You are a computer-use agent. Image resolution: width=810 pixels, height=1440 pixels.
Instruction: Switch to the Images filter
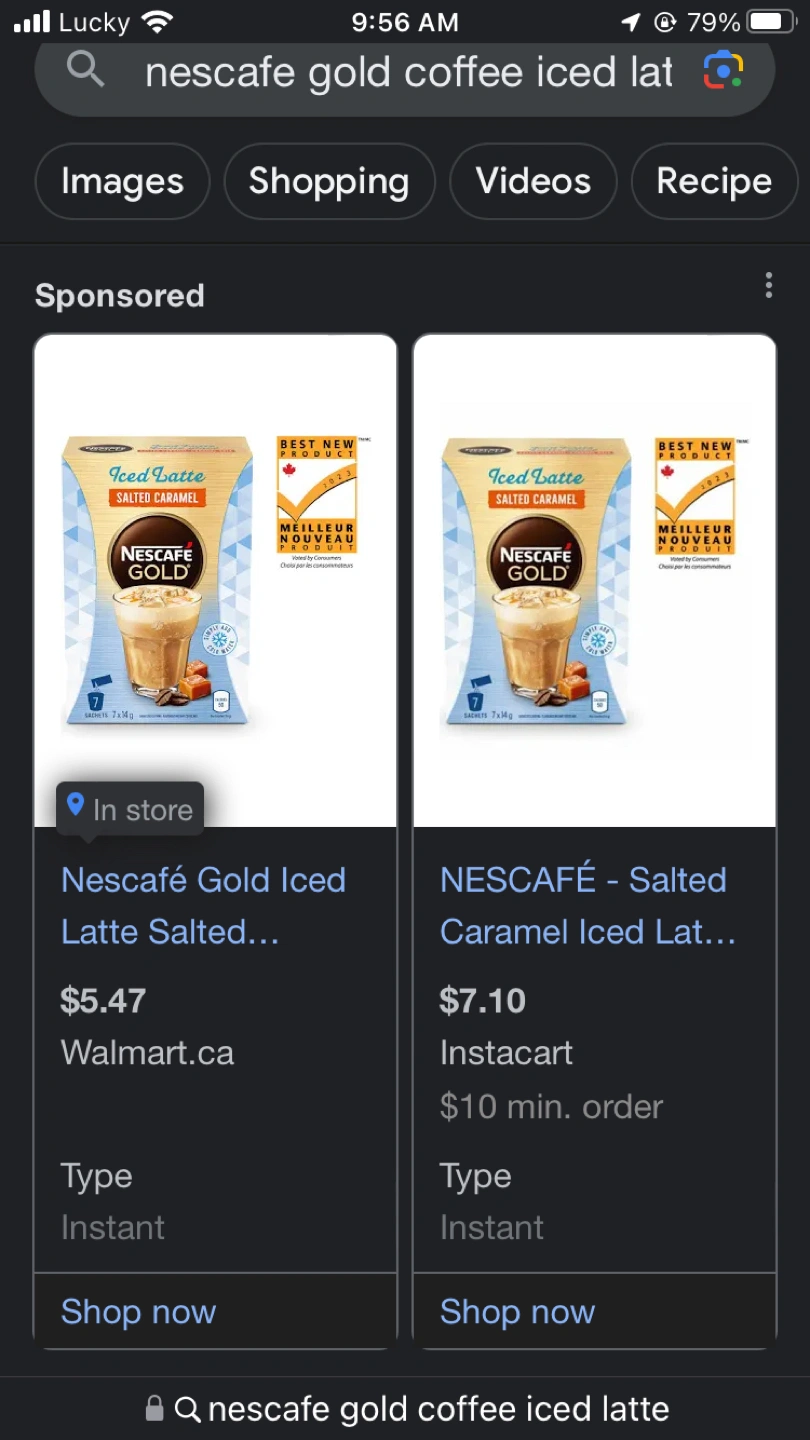click(x=122, y=181)
